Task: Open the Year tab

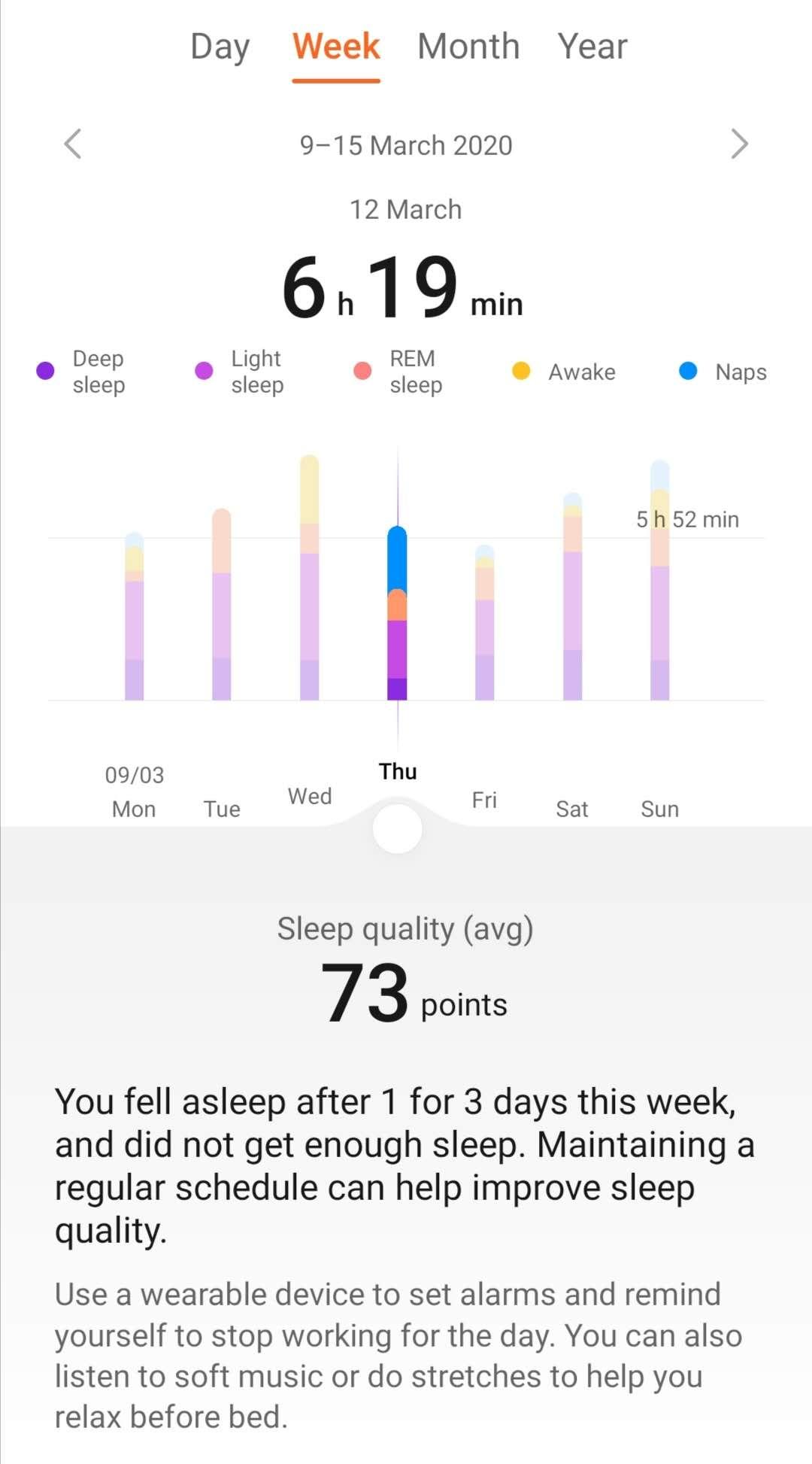Action: point(592,47)
